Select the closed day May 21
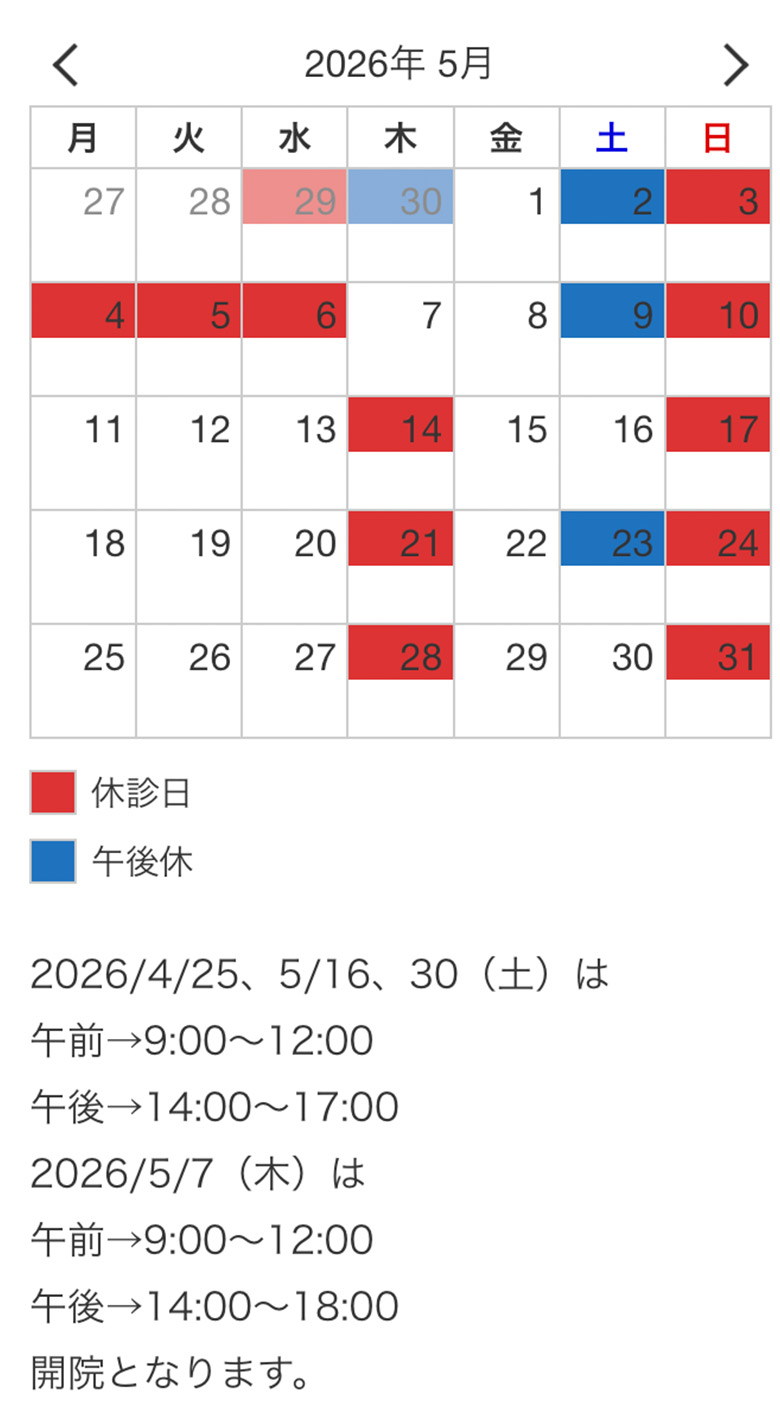 [400, 540]
